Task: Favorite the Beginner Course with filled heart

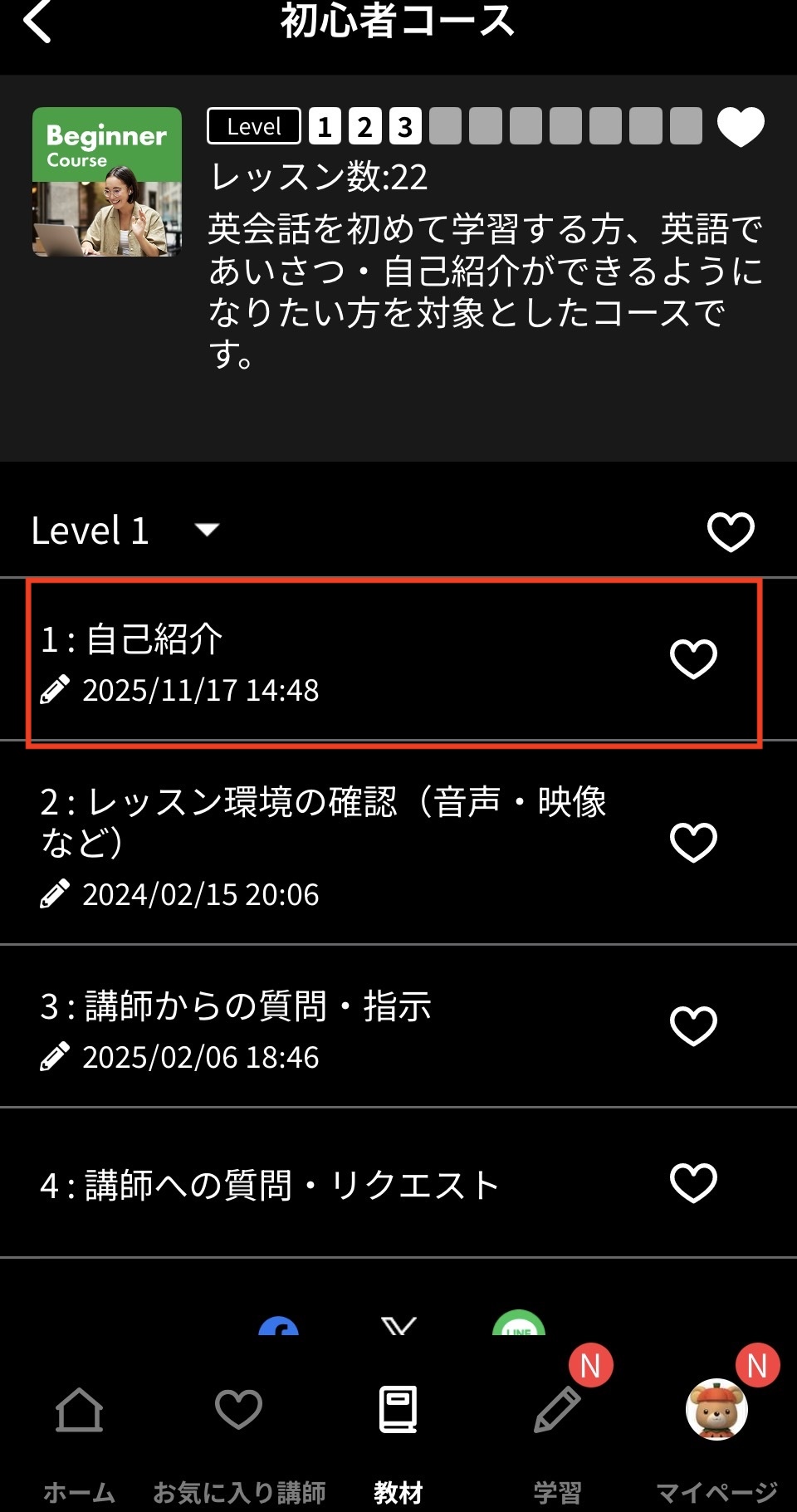Action: (x=740, y=127)
